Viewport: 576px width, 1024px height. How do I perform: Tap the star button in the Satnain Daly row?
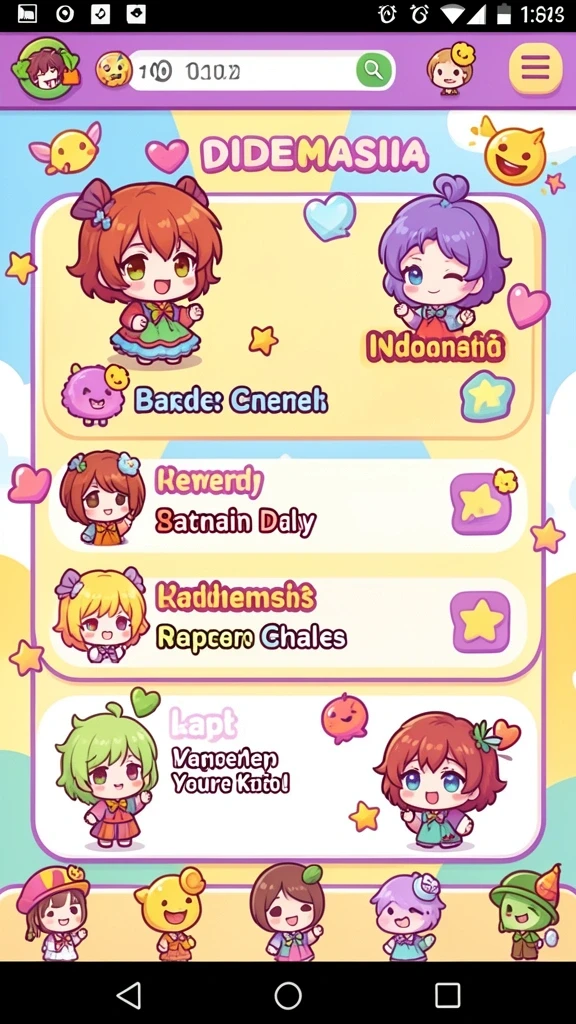pyautogui.click(x=482, y=503)
